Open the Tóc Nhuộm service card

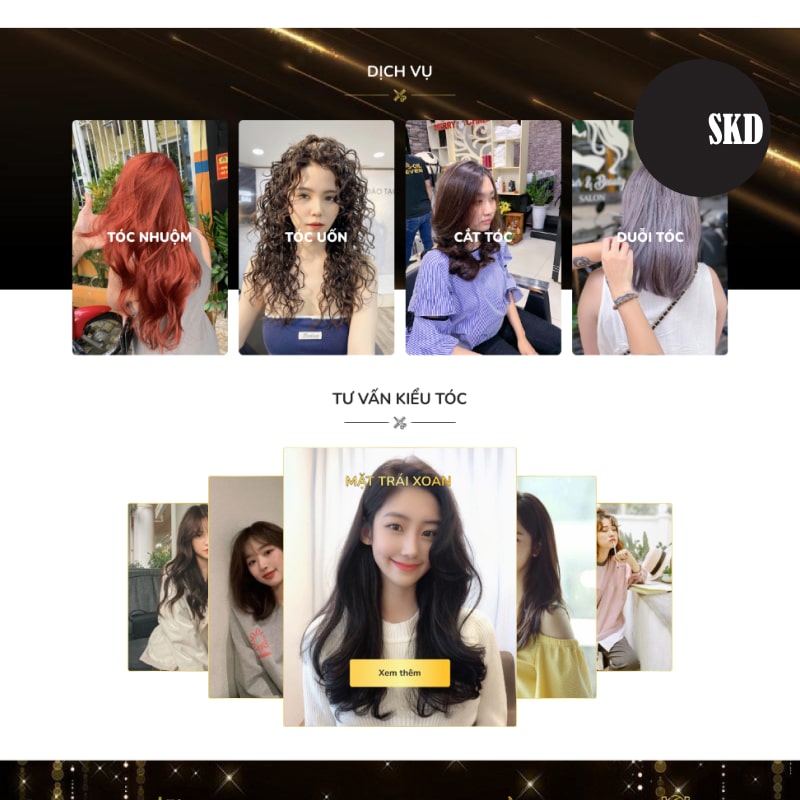pyautogui.click(x=150, y=238)
